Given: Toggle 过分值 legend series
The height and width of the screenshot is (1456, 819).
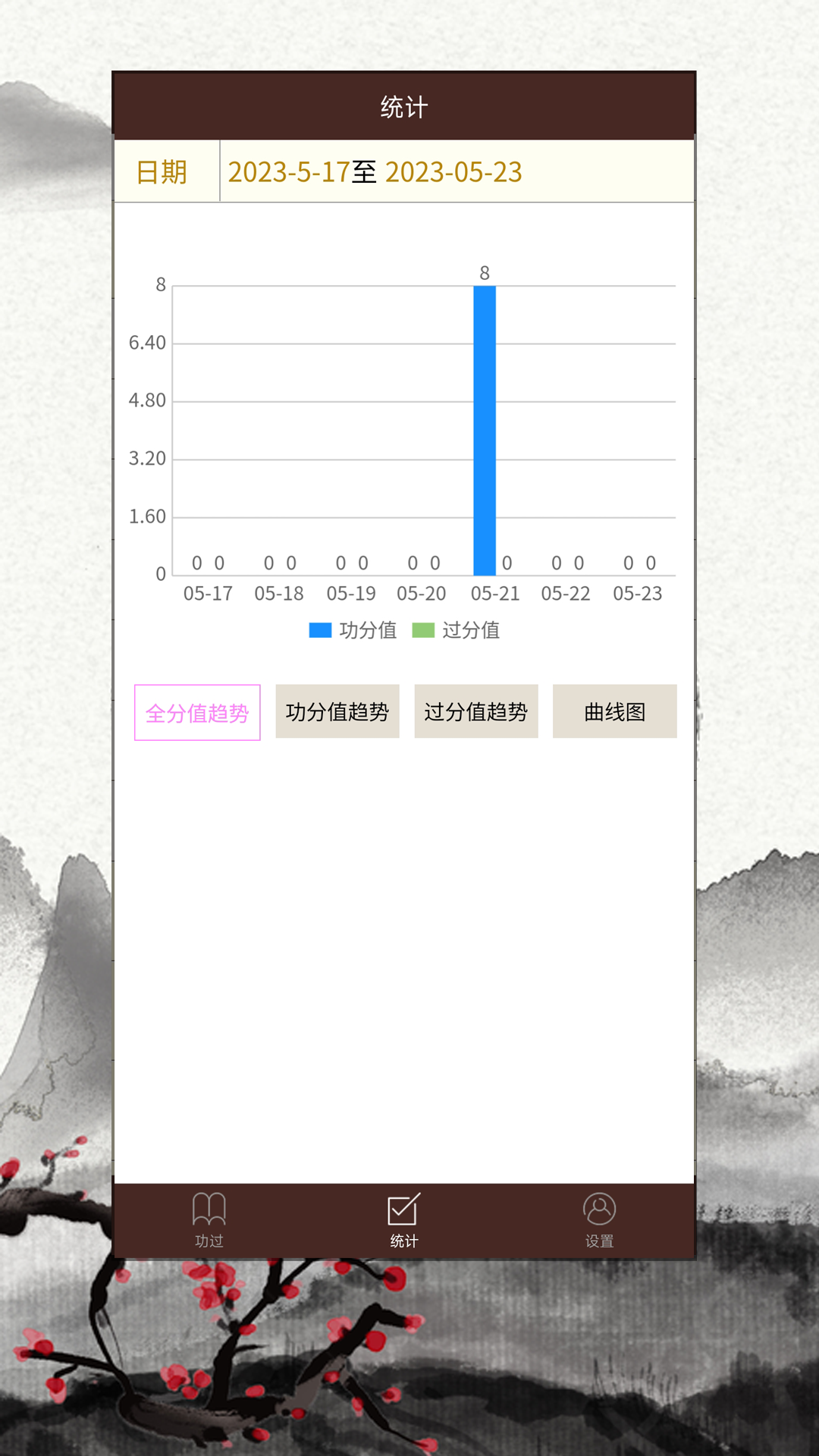Looking at the screenshot, I should [x=457, y=630].
